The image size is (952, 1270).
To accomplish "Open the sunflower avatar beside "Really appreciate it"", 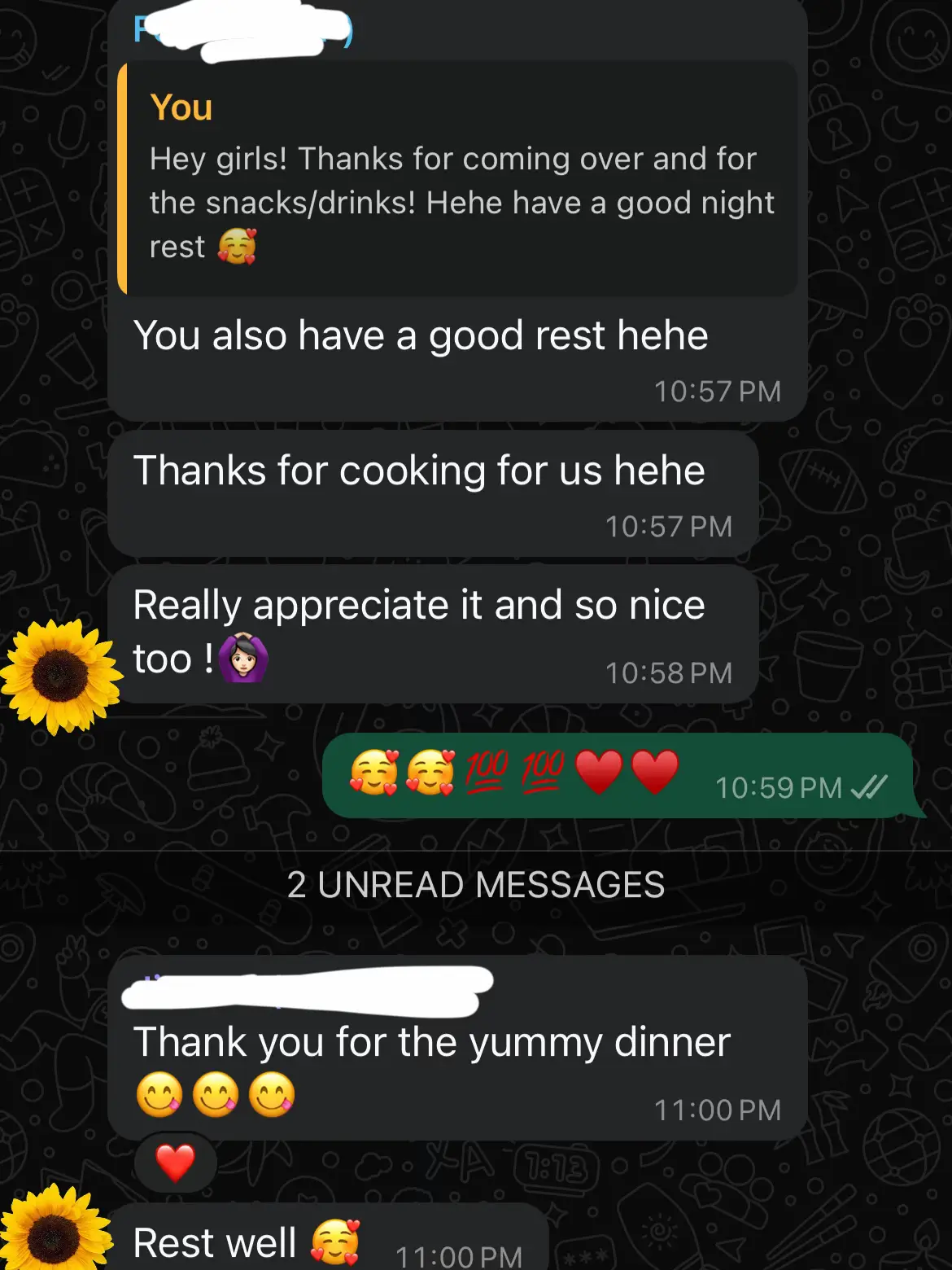I will click(59, 676).
